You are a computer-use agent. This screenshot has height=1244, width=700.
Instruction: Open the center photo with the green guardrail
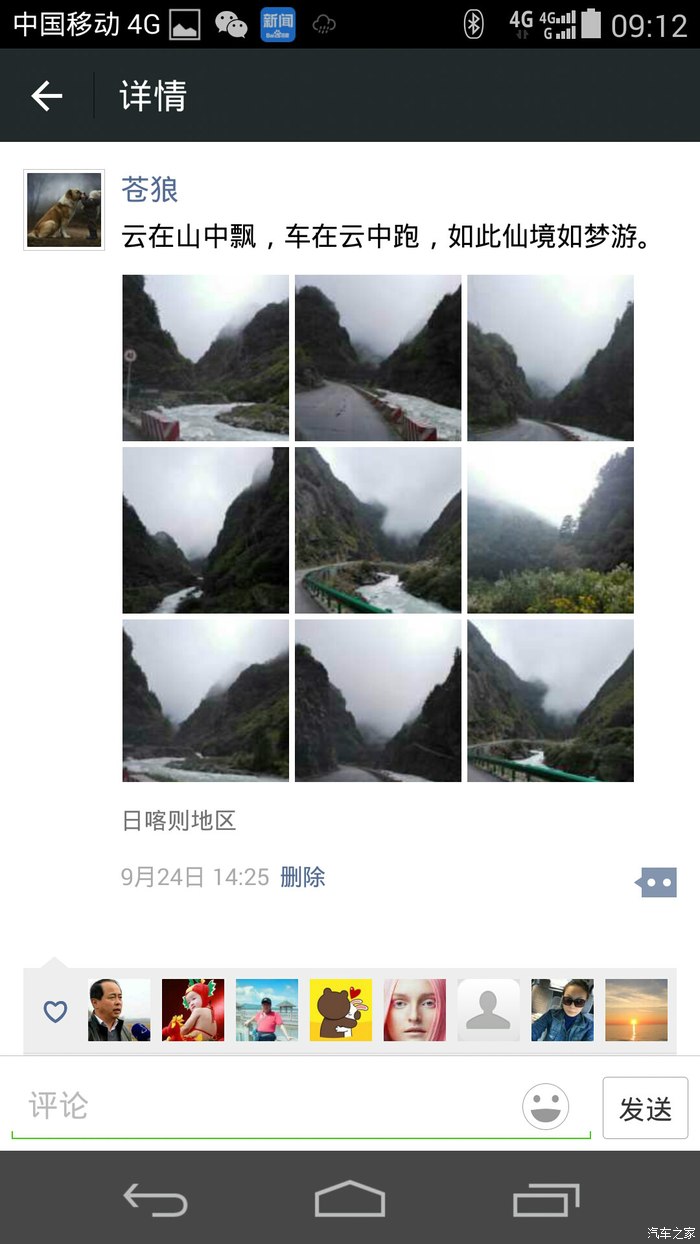click(378, 530)
